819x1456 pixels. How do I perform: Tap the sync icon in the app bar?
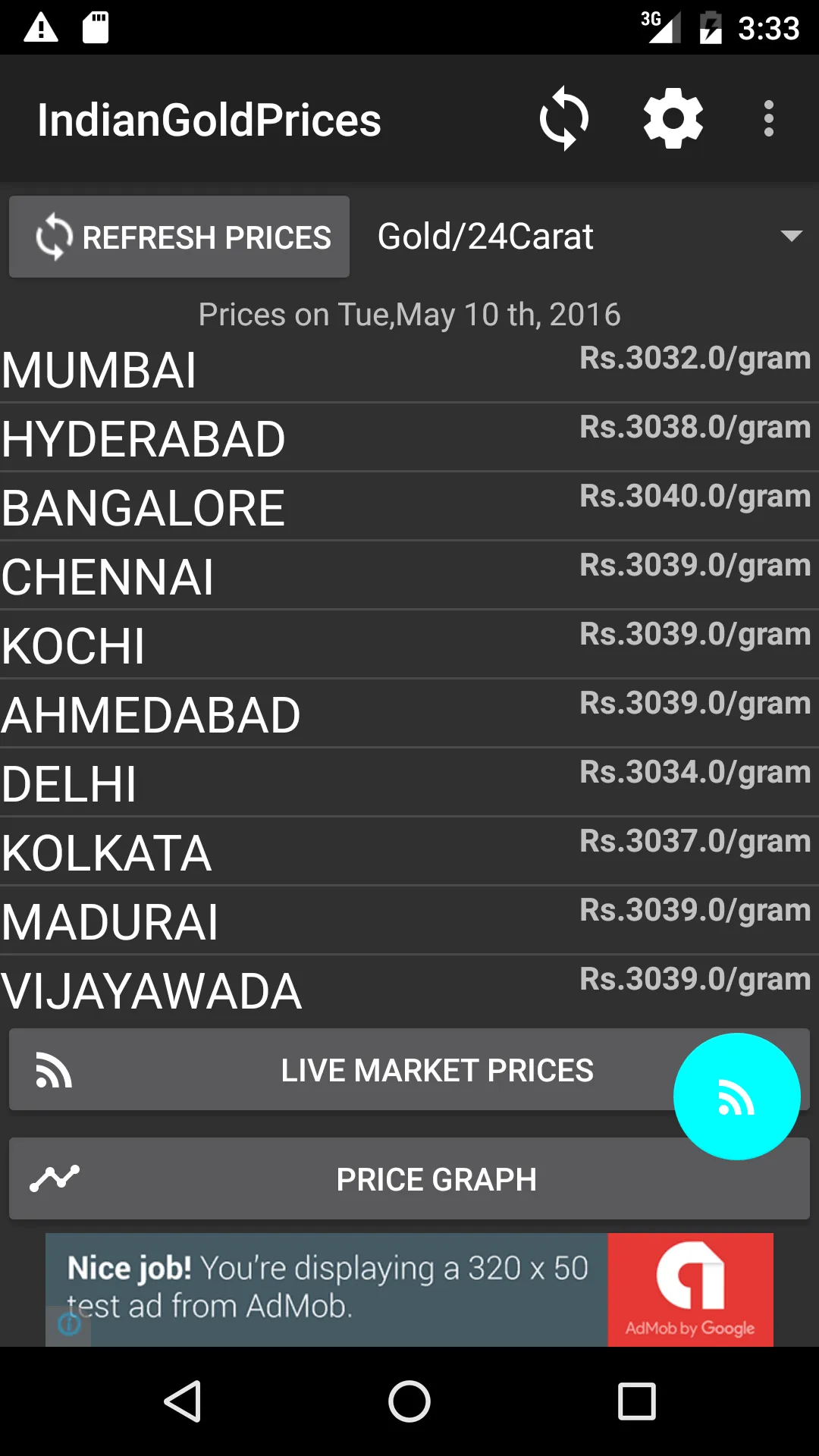563,118
